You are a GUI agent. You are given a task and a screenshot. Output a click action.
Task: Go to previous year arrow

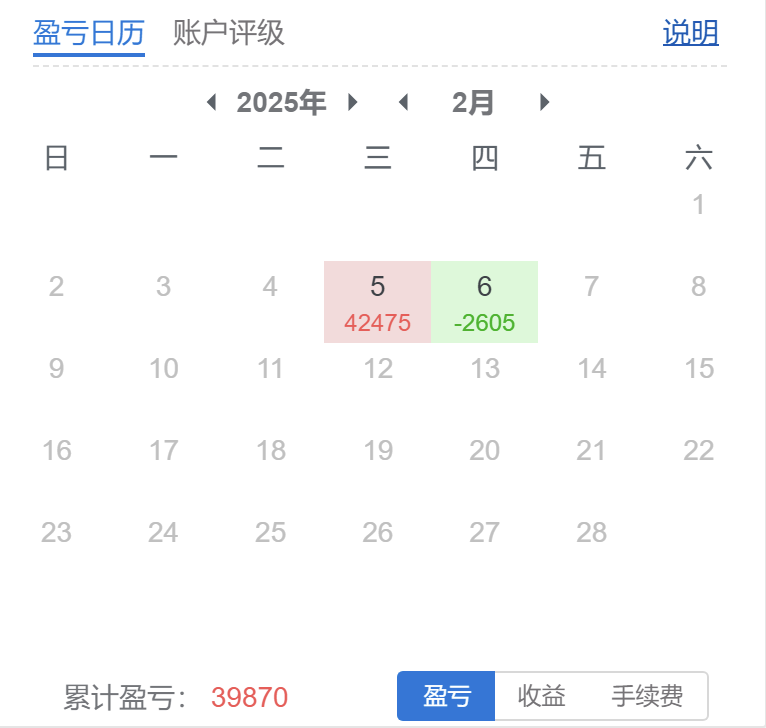211,102
